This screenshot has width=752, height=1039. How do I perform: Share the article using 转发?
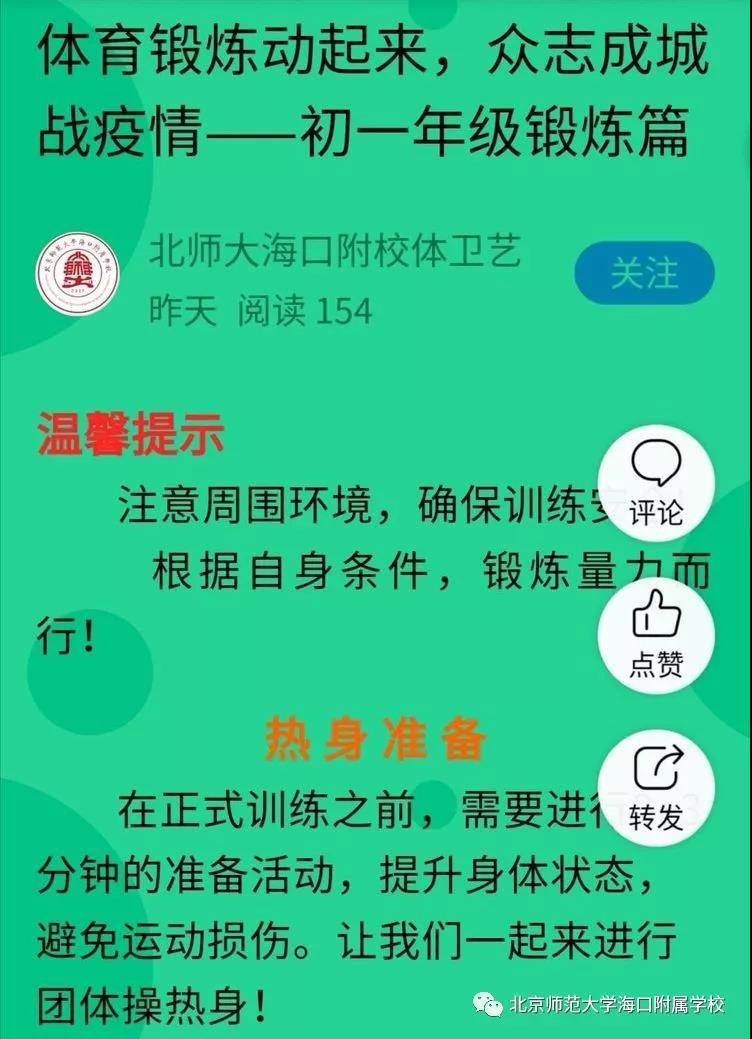tap(656, 787)
